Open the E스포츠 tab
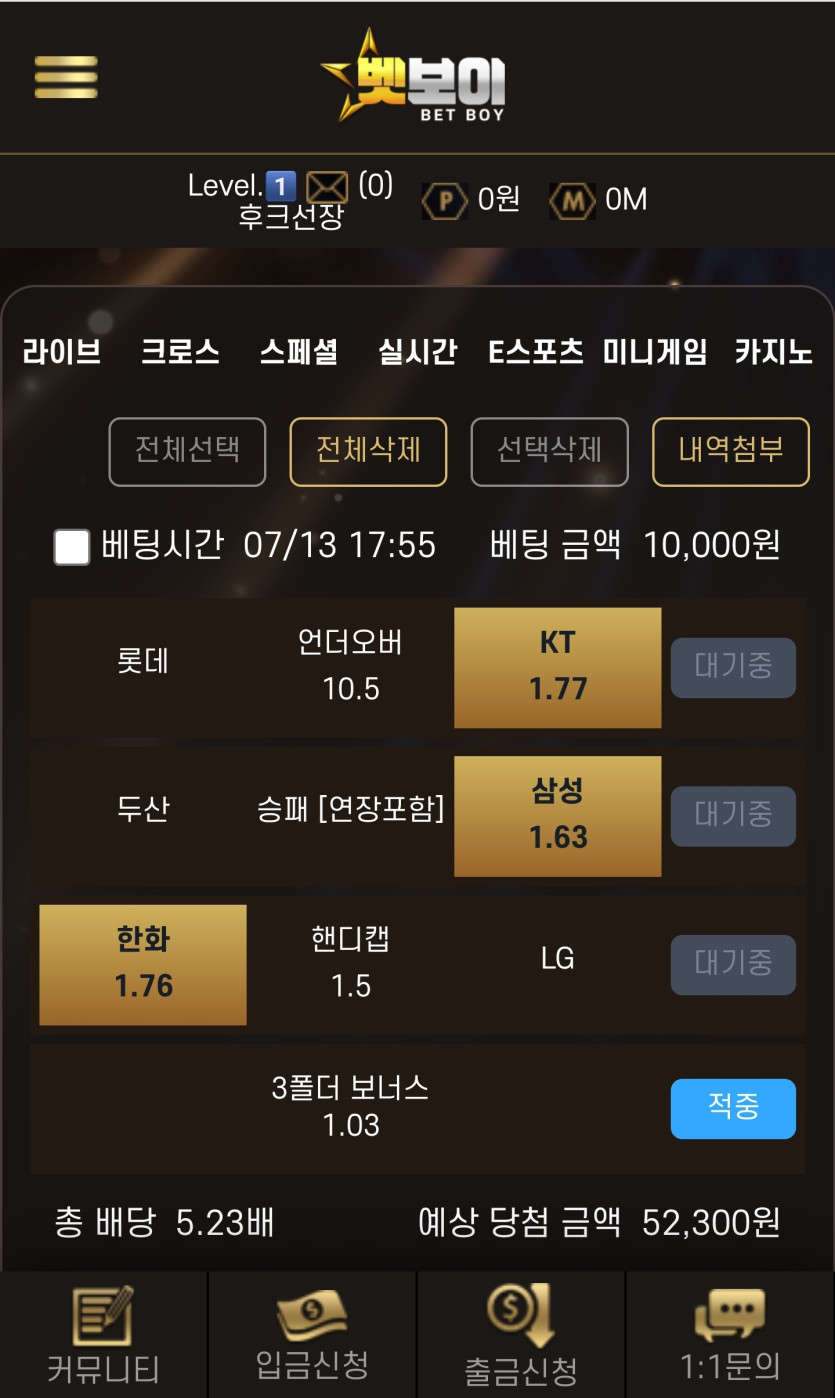 tap(535, 352)
